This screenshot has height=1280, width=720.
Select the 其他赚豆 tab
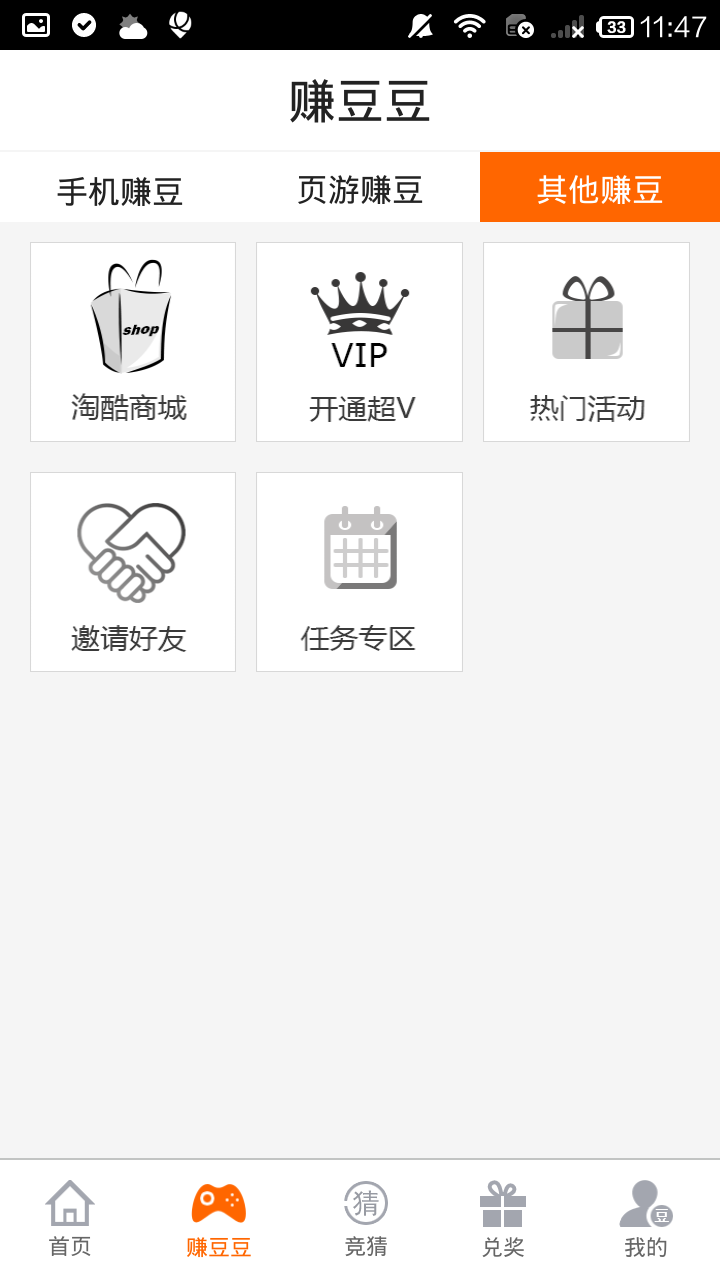pyautogui.click(x=600, y=188)
